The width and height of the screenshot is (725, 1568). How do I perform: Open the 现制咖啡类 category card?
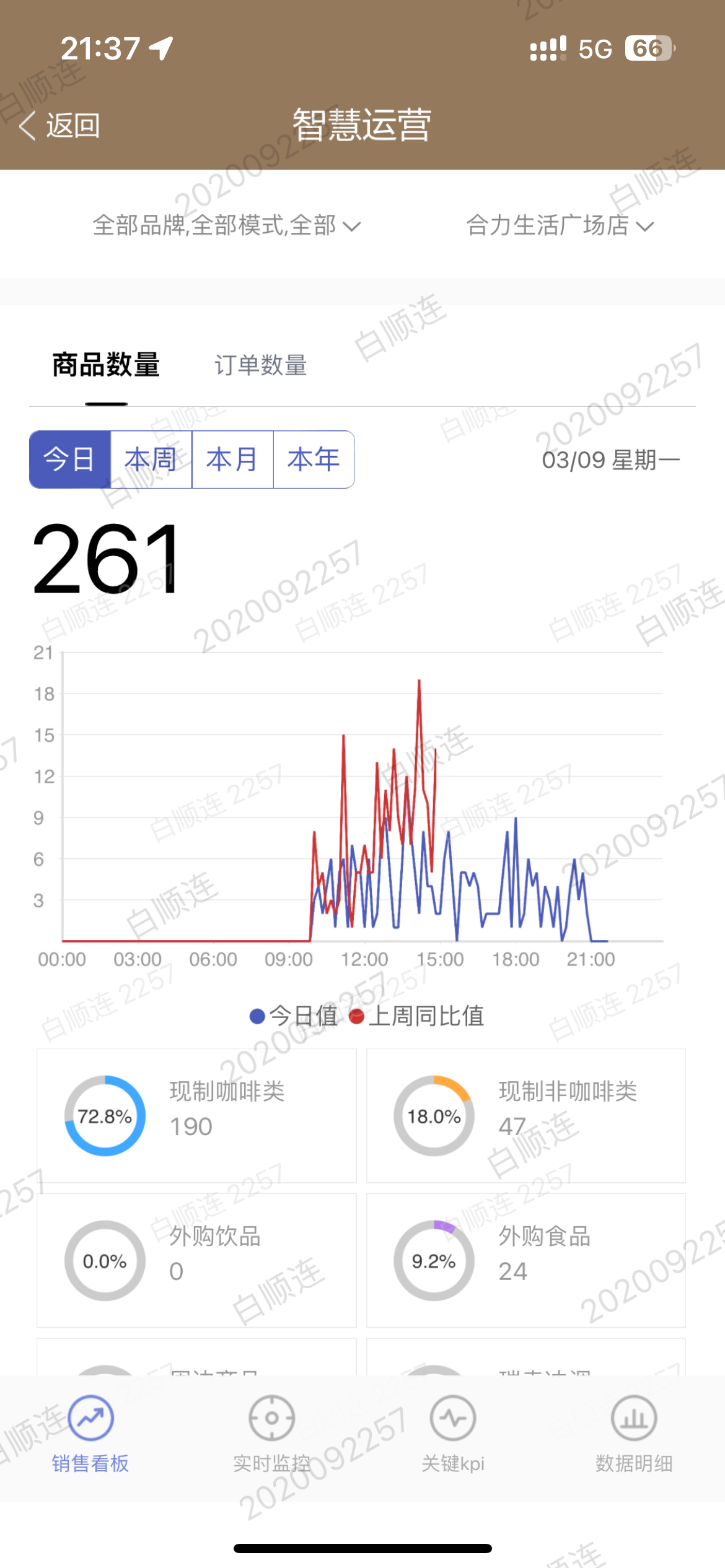[196, 1115]
